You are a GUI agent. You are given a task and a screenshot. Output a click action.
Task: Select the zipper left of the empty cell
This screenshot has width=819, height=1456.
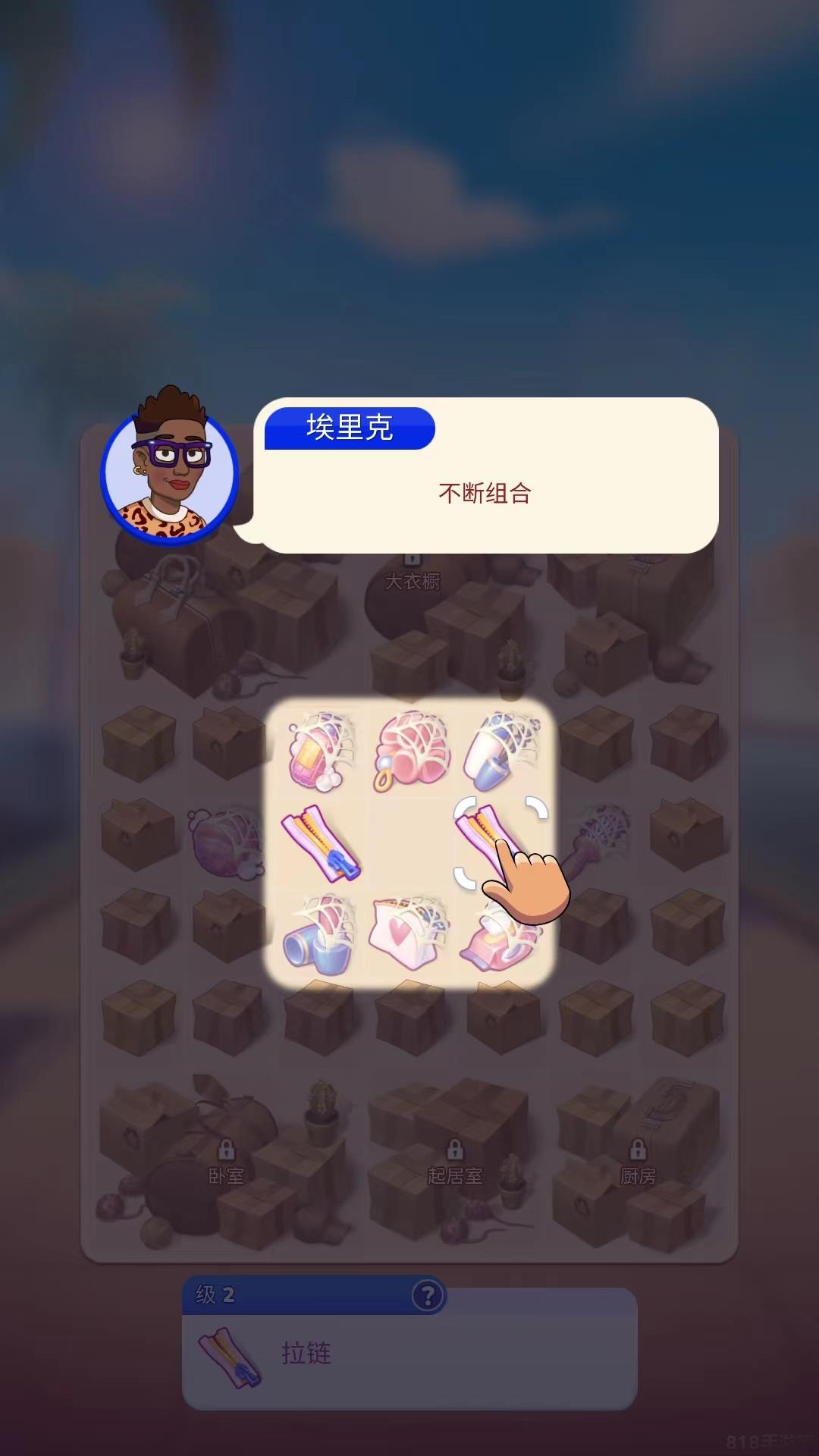(x=321, y=843)
